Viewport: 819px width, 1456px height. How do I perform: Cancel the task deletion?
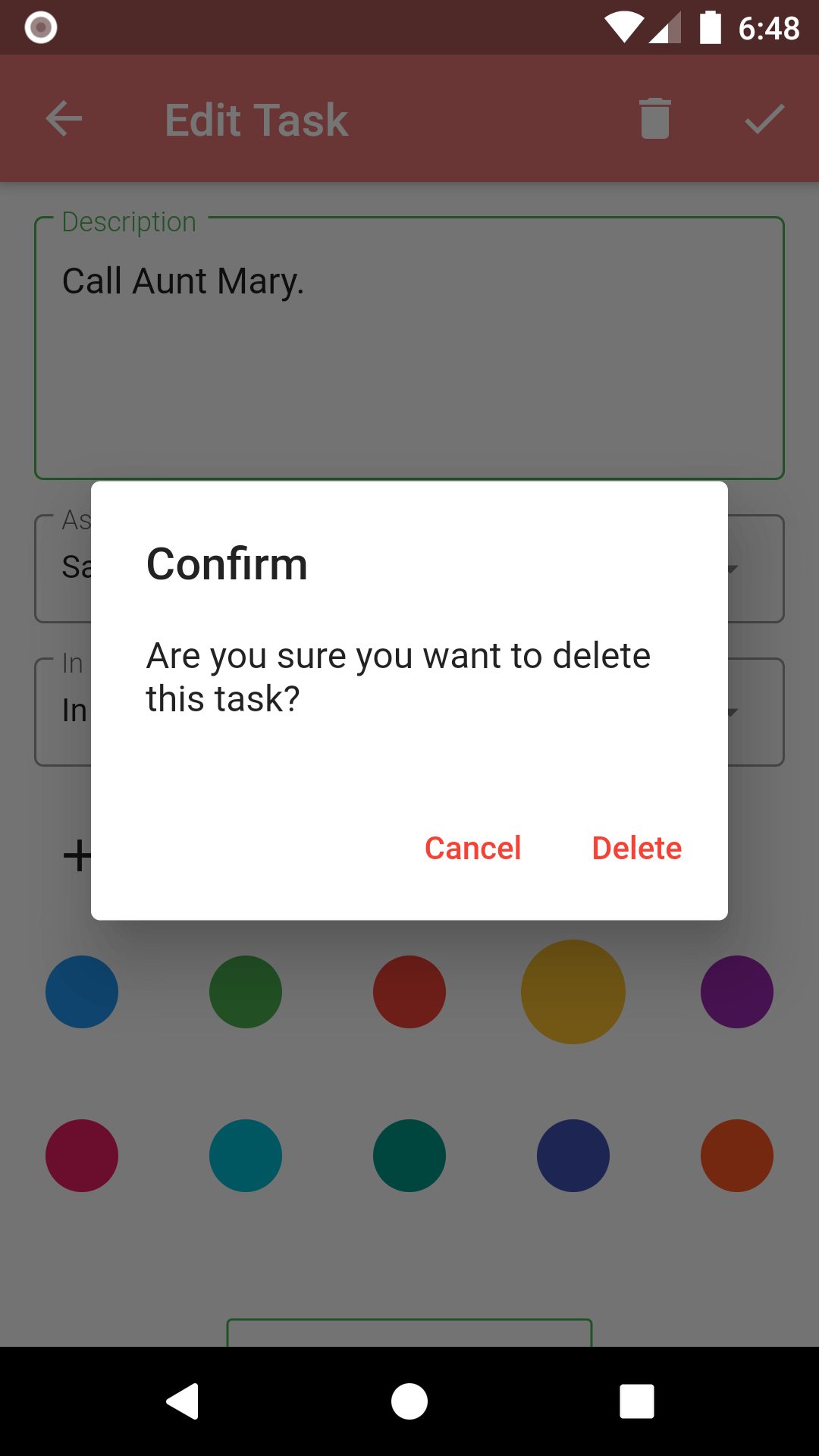472,848
